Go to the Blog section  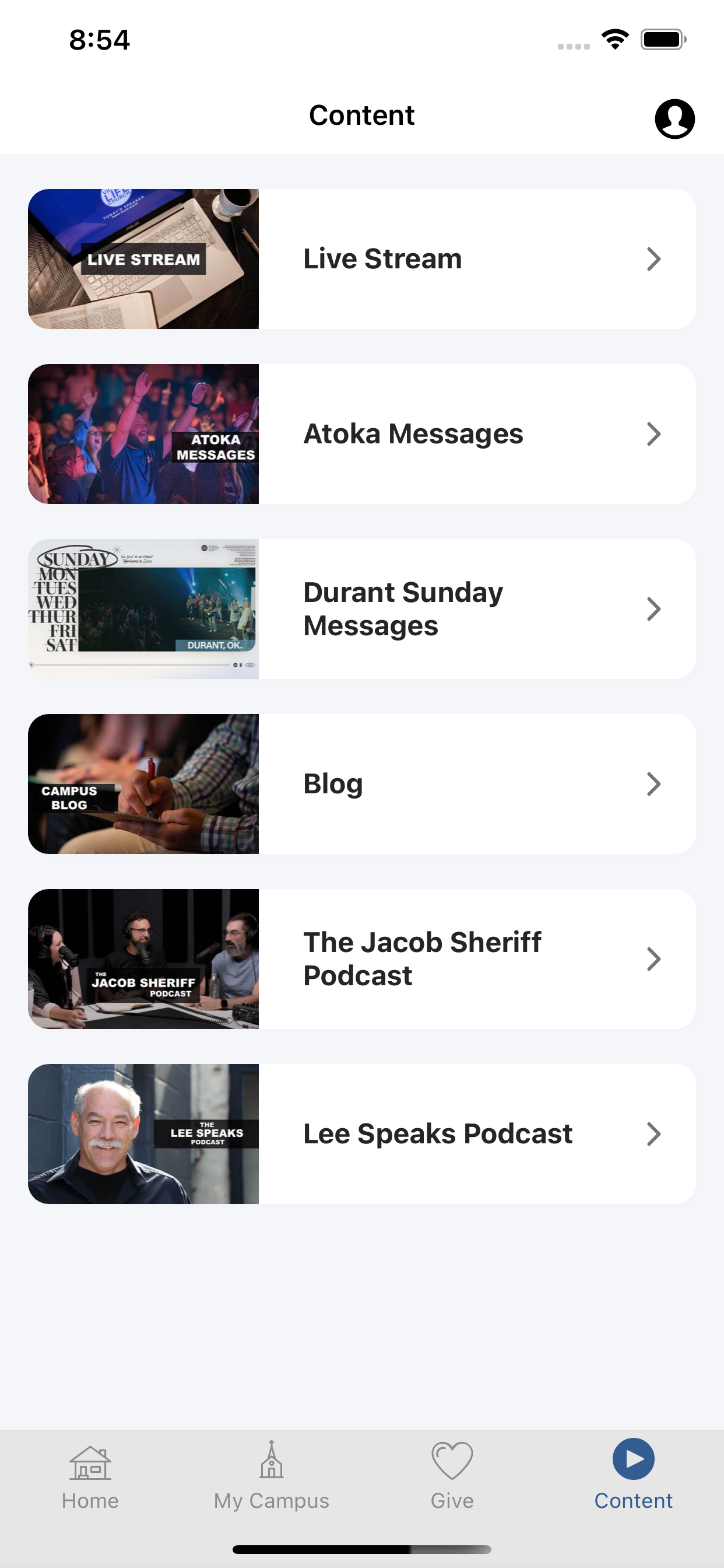pyautogui.click(x=361, y=784)
